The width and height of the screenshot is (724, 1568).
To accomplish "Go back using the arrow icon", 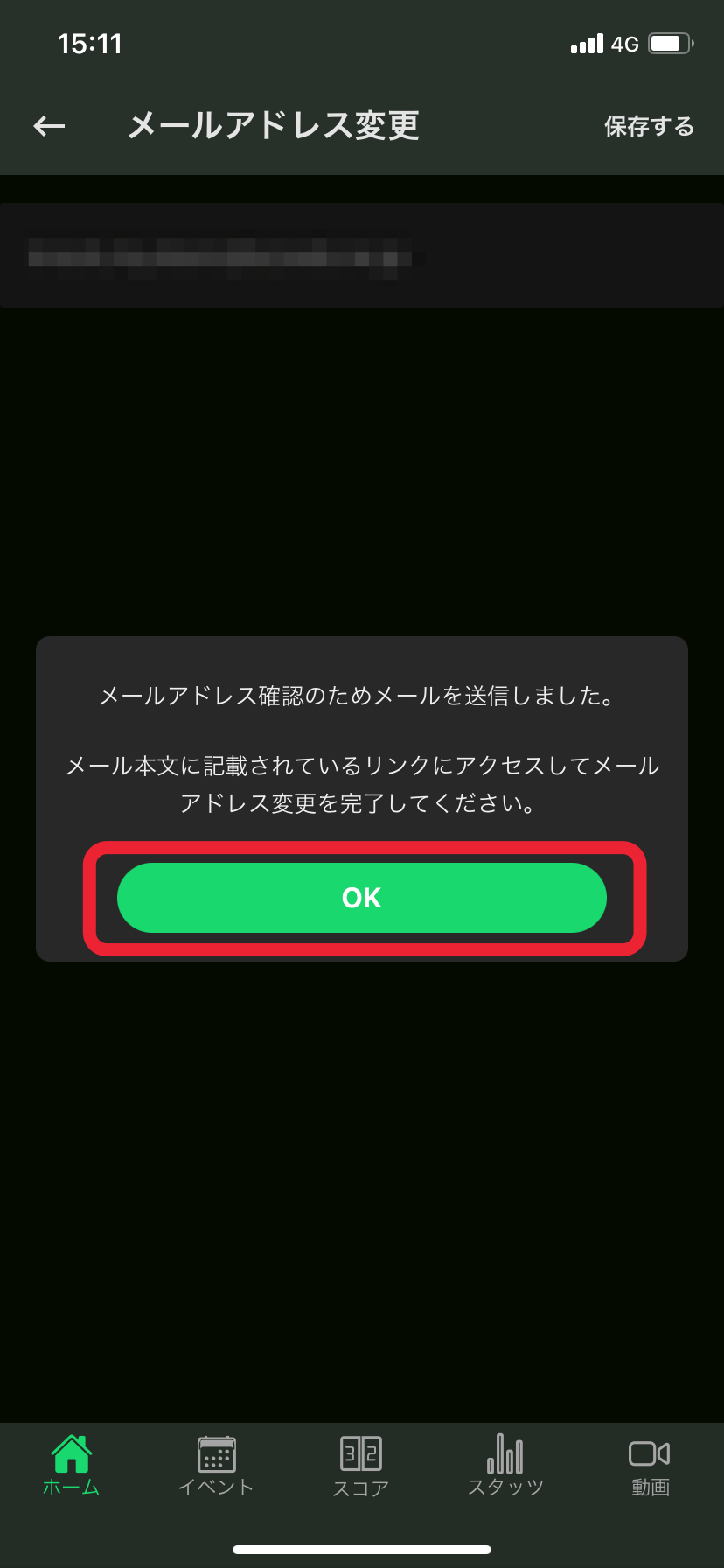I will (x=50, y=127).
